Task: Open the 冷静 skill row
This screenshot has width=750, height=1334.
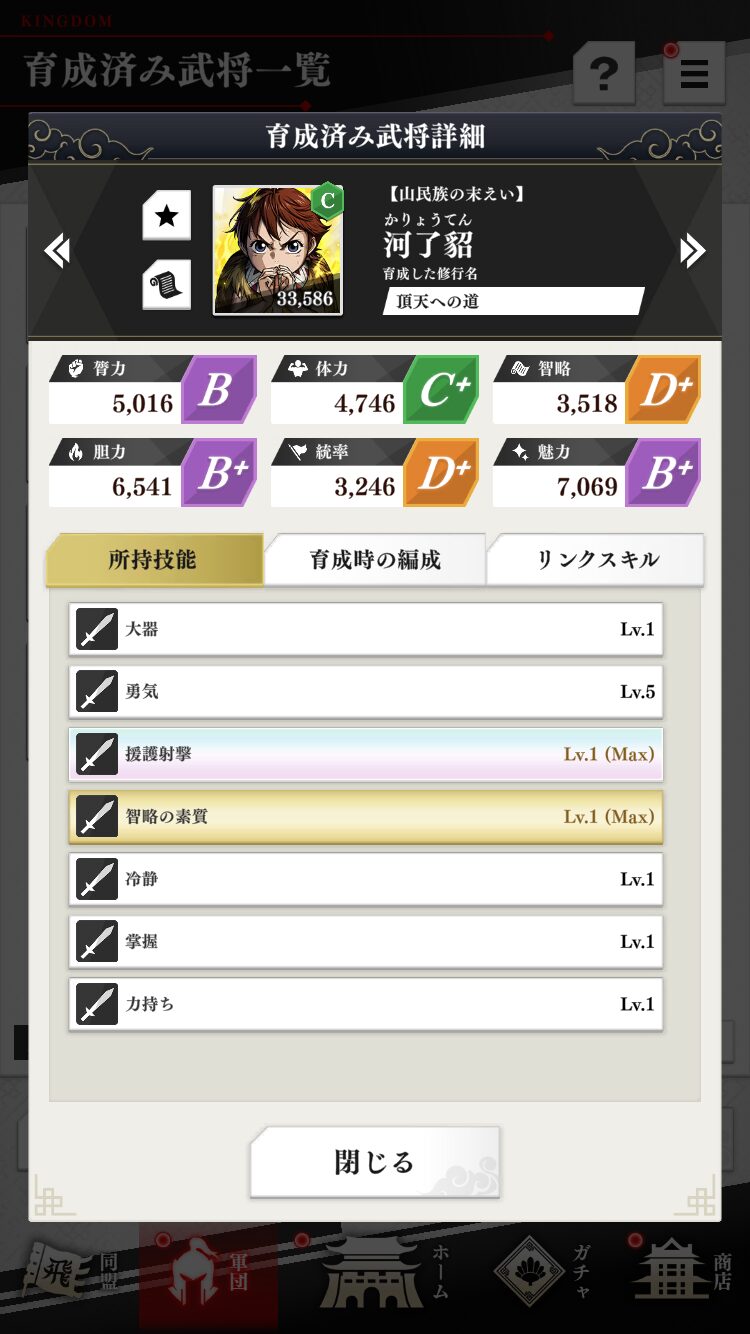Action: point(365,879)
